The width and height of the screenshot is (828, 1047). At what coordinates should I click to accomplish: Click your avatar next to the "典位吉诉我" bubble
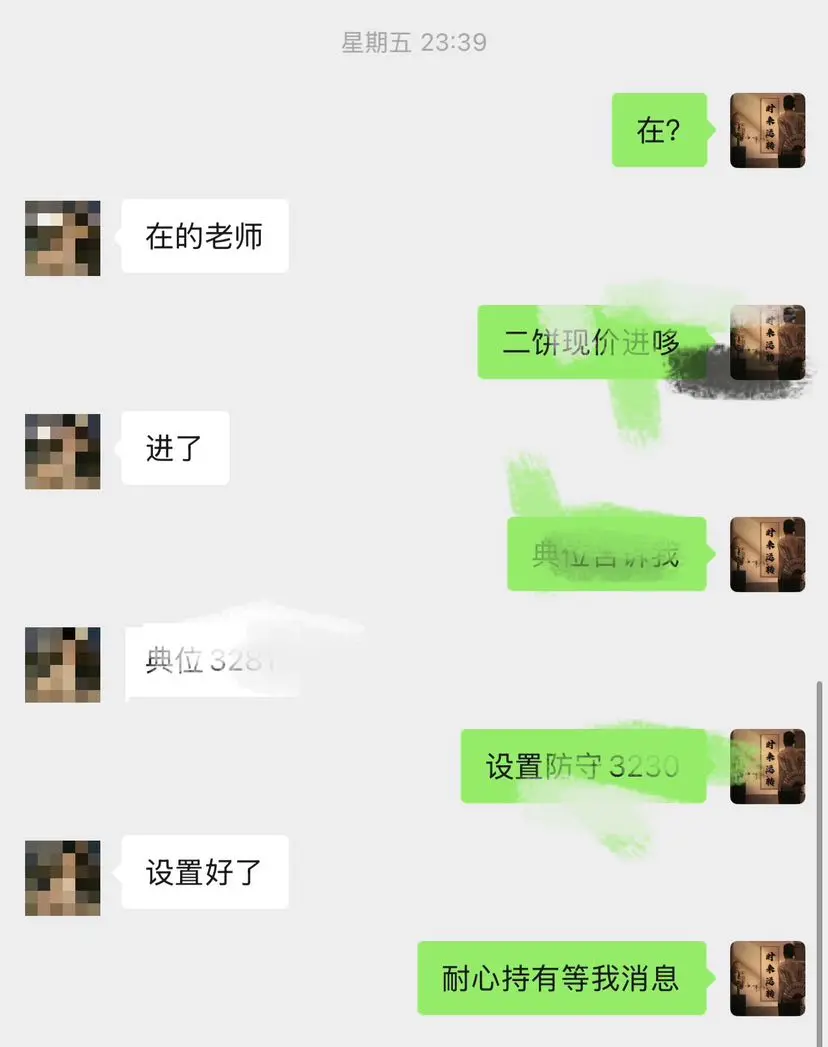point(766,555)
